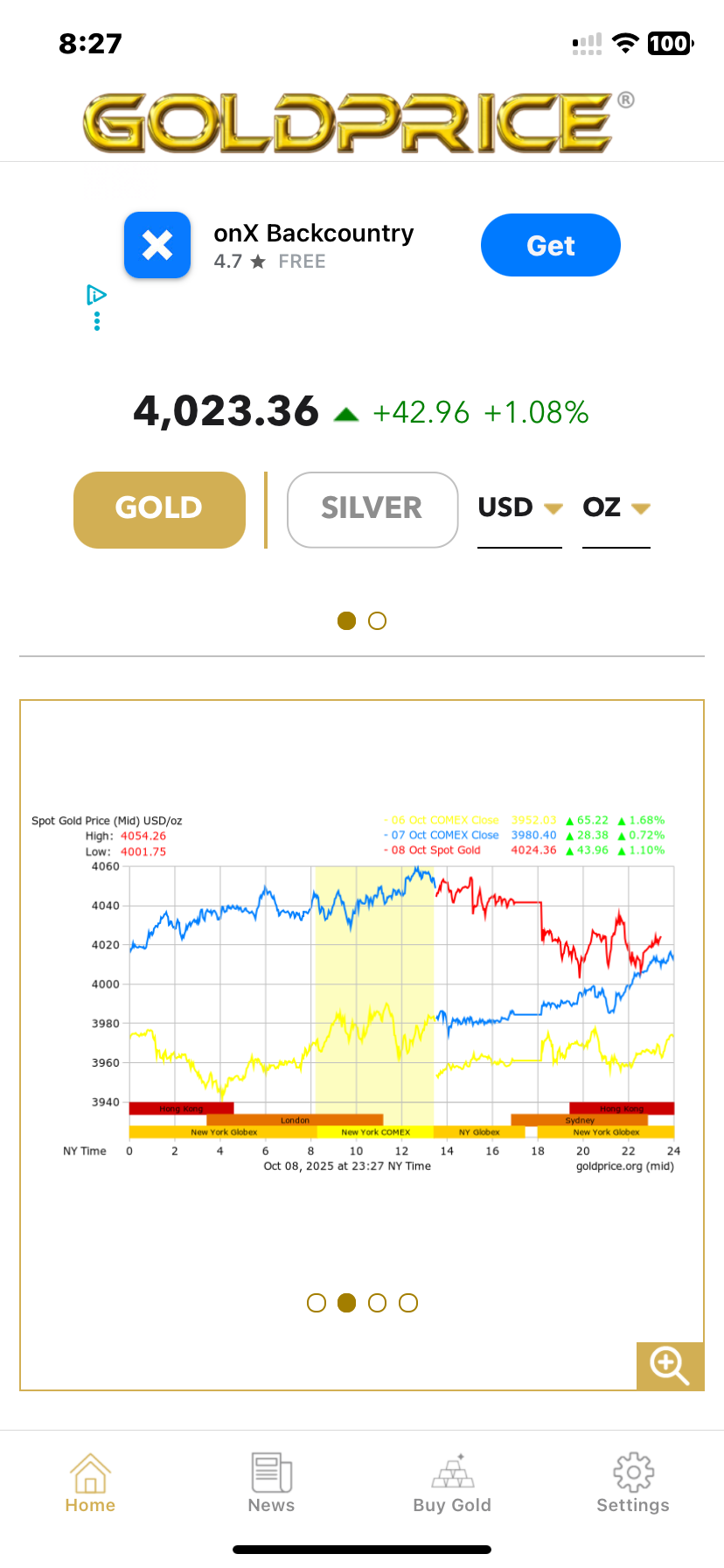Screen dimensions: 724x1568
Task: Select the fourth chart page dot
Action: tap(408, 1303)
